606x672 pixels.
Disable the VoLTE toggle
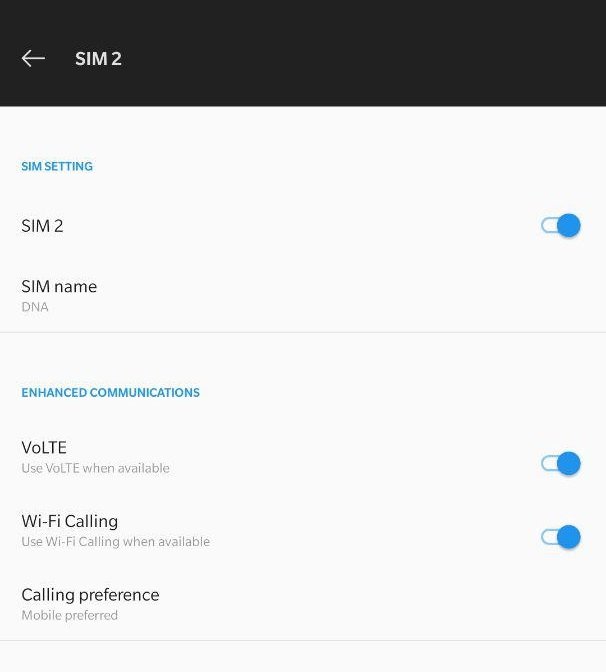(x=560, y=464)
